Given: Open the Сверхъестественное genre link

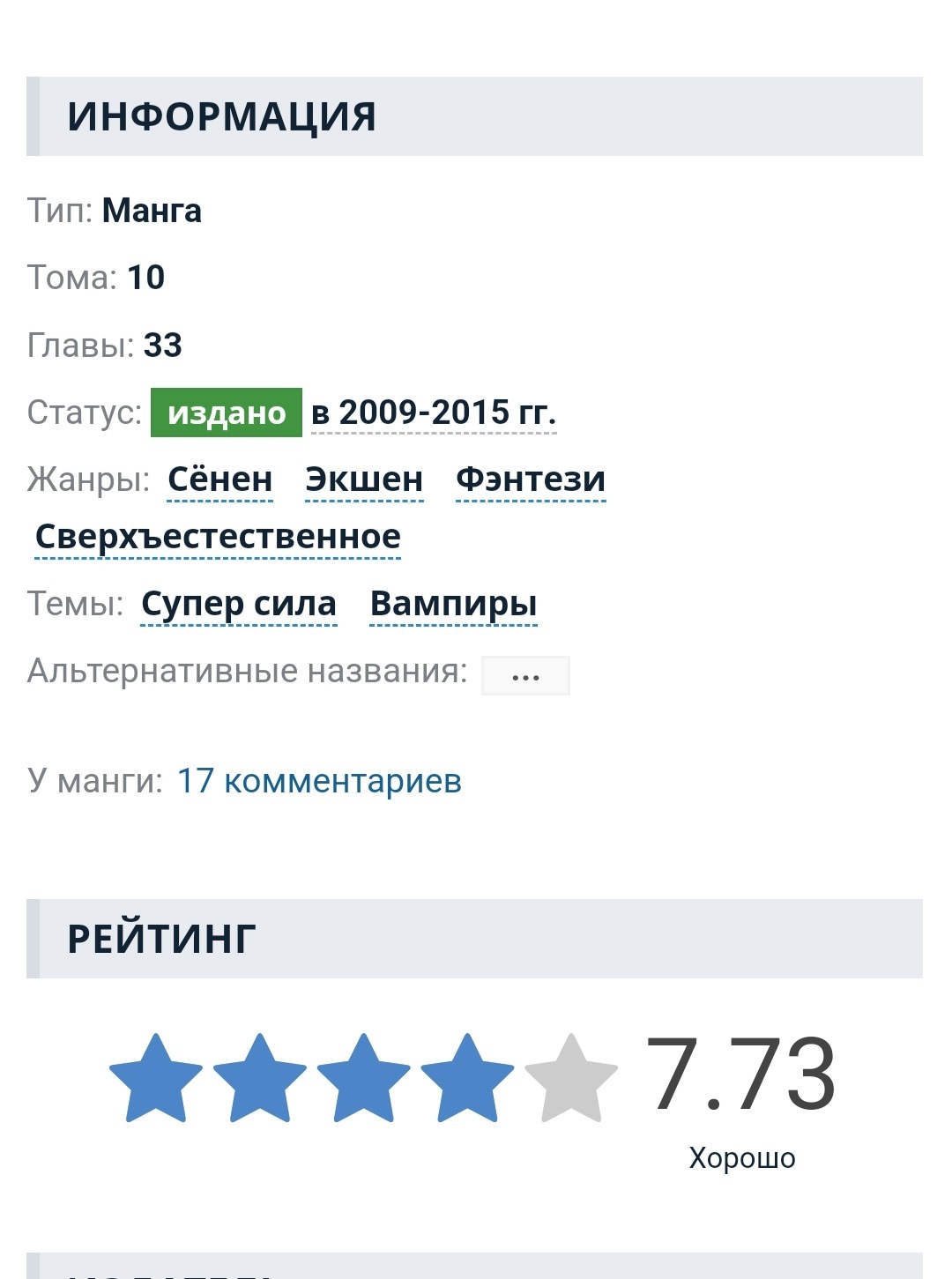Looking at the screenshot, I should (218, 537).
